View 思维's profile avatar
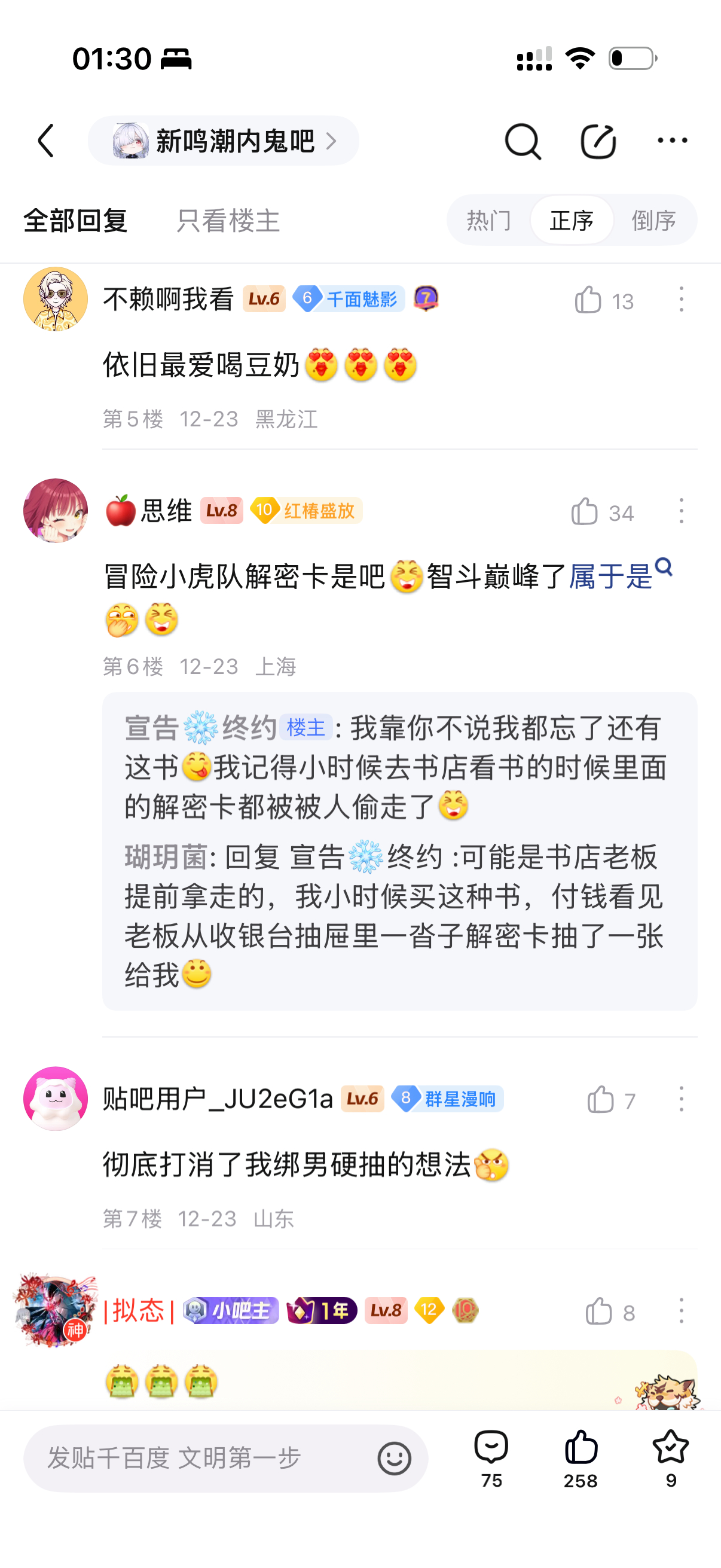Image resolution: width=721 pixels, height=1568 pixels. click(x=56, y=511)
